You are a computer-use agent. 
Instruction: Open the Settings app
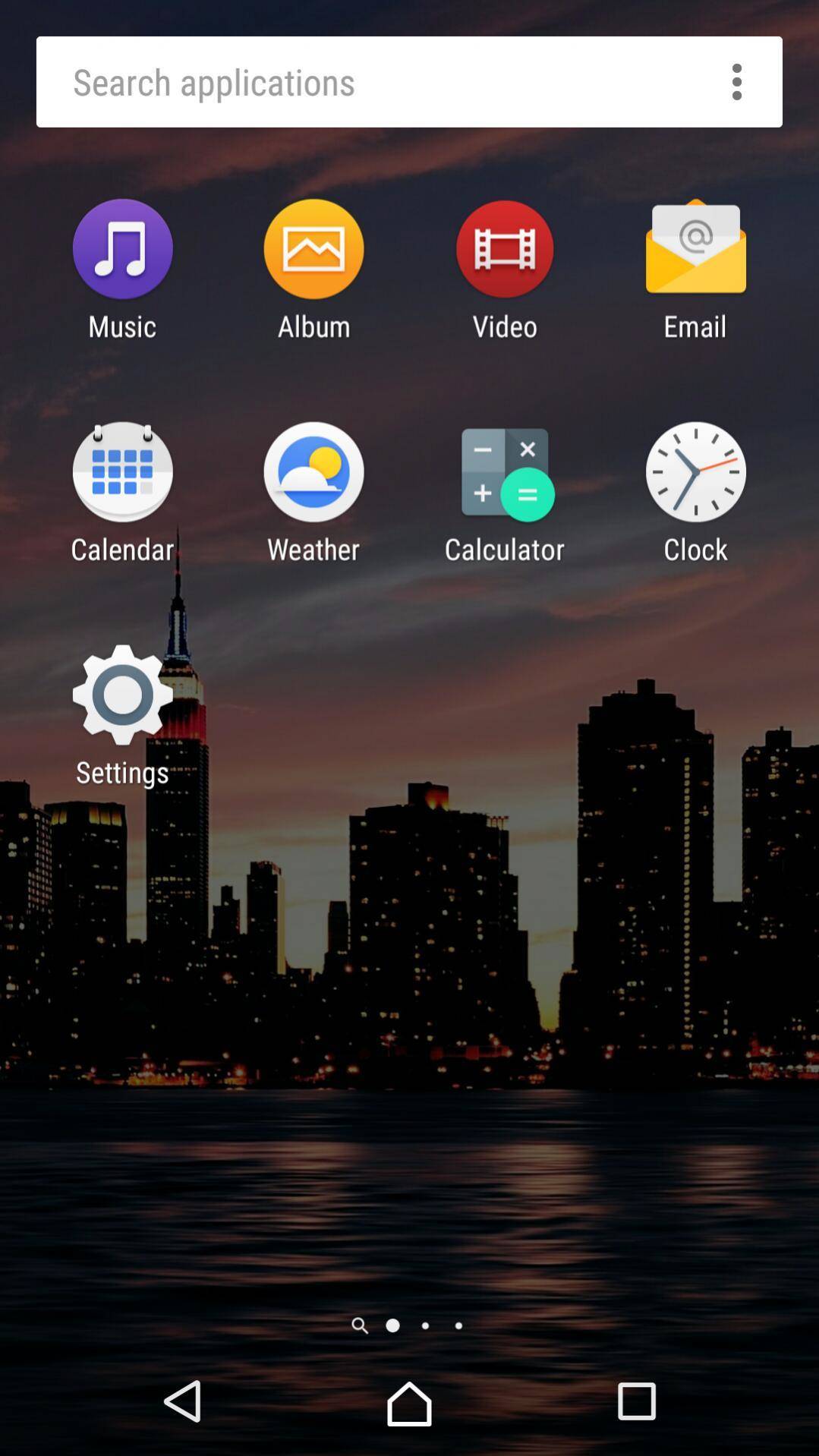click(x=122, y=695)
